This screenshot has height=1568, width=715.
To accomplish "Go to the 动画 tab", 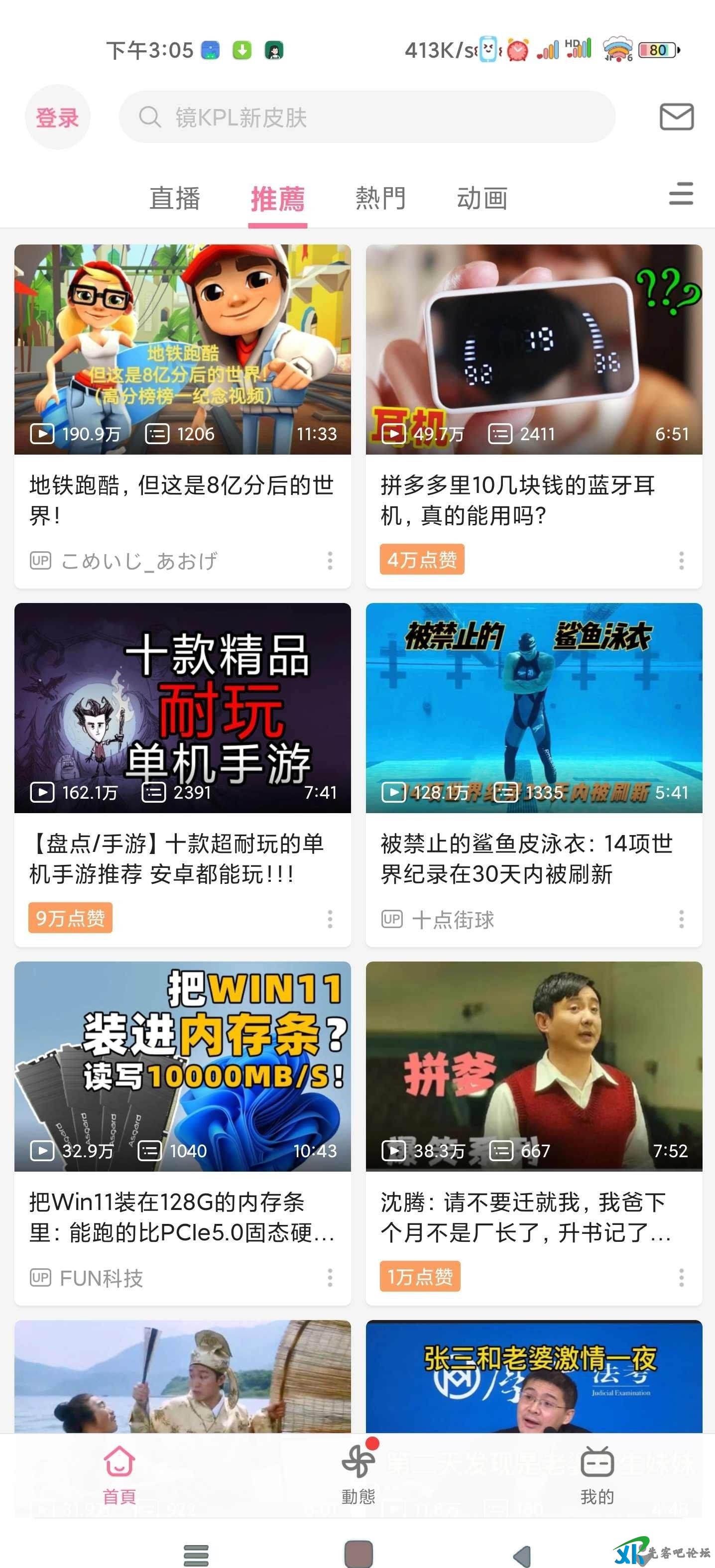I will pyautogui.click(x=482, y=199).
